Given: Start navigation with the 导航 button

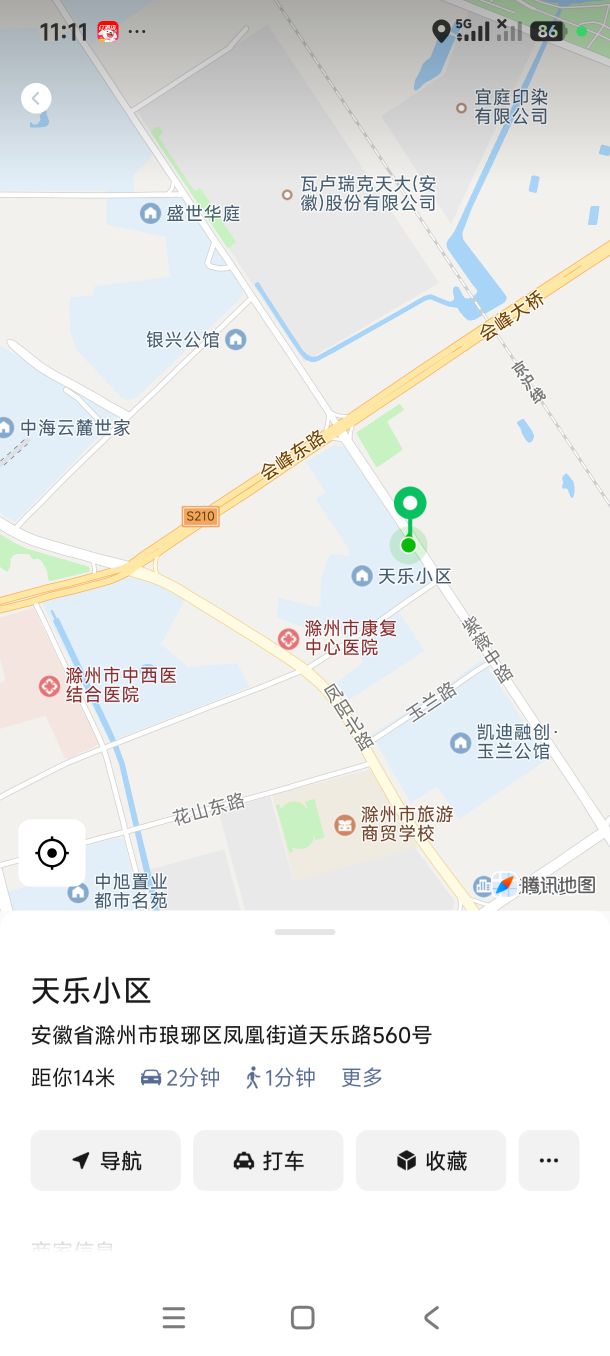Looking at the screenshot, I should point(106,1160).
